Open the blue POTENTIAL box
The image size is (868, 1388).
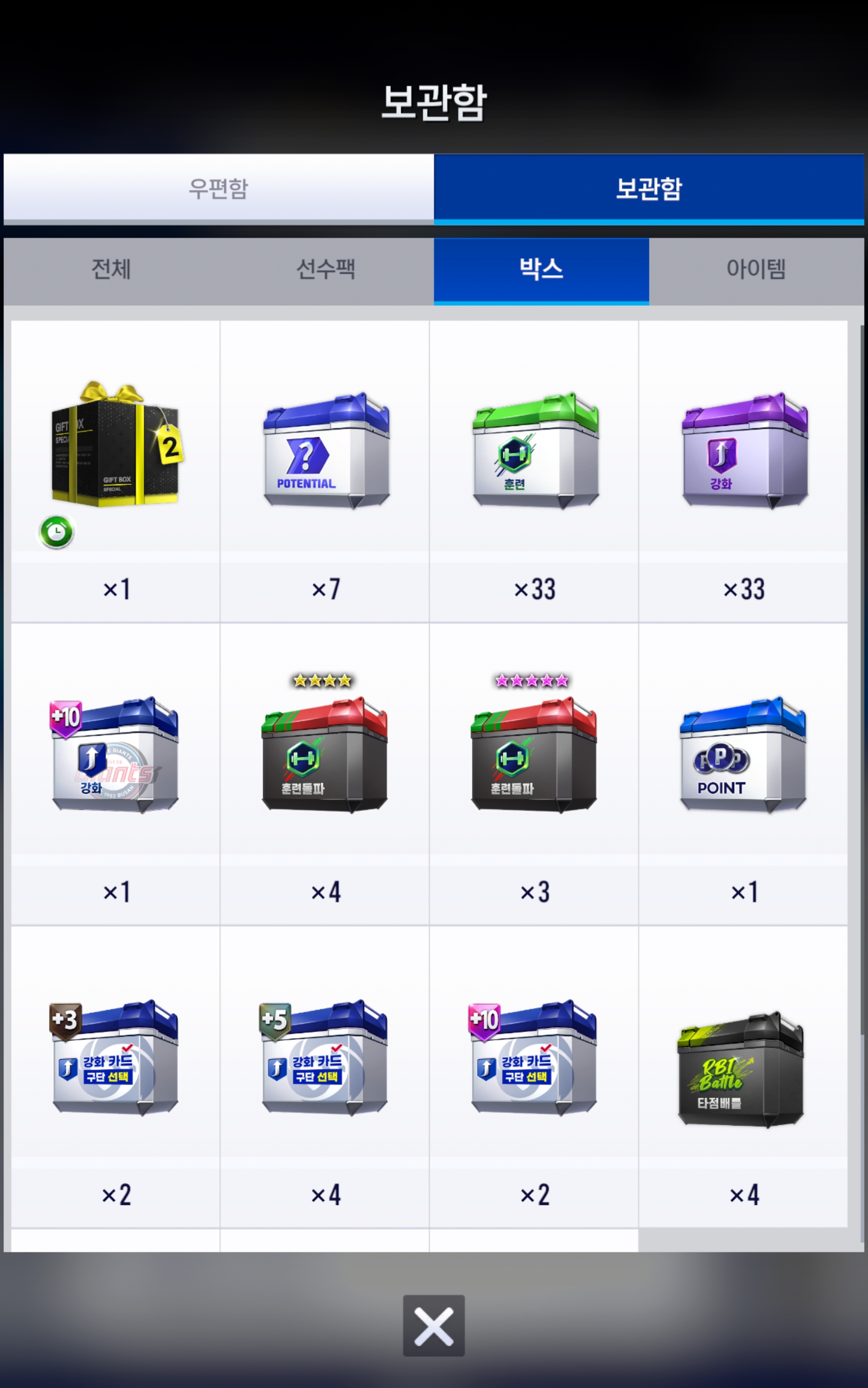(325, 451)
